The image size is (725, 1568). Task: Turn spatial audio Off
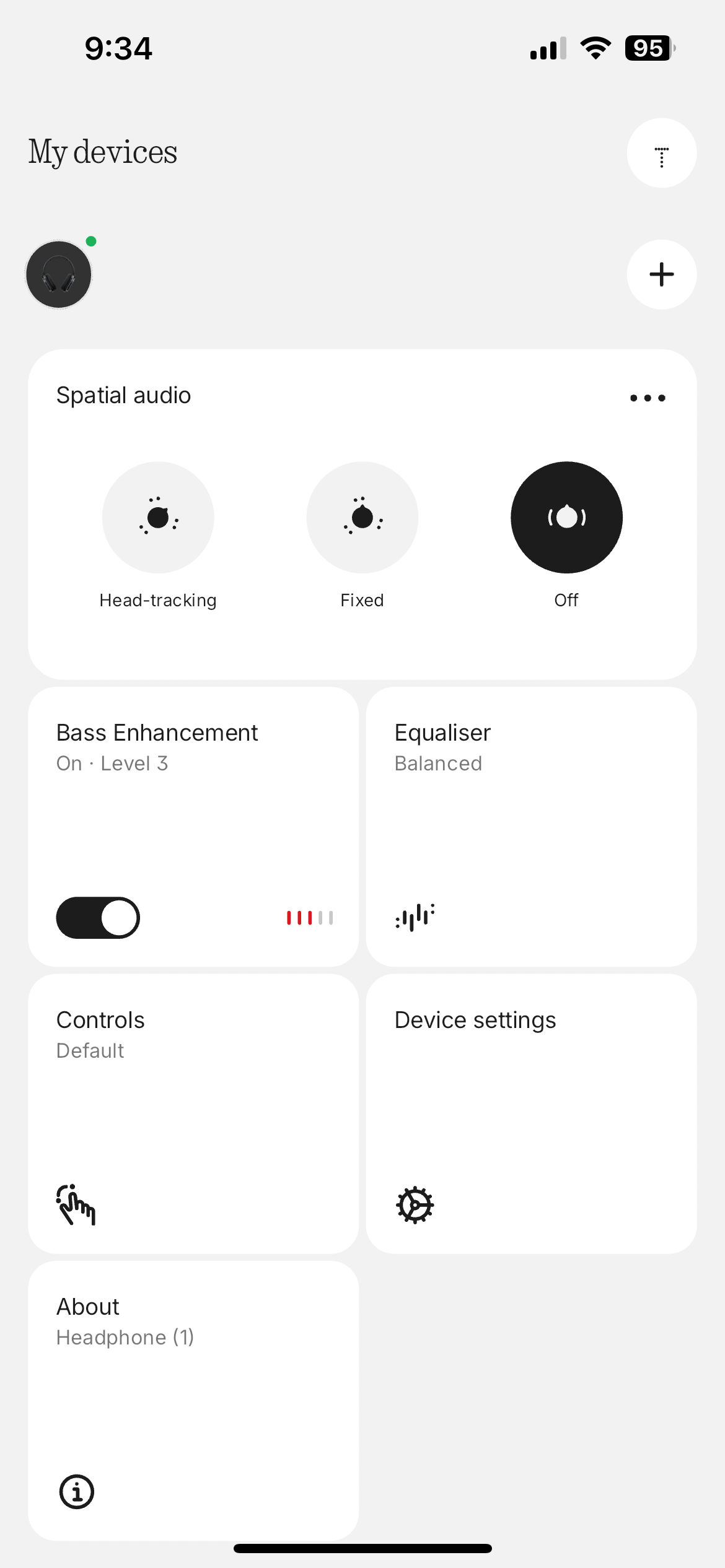tap(566, 517)
